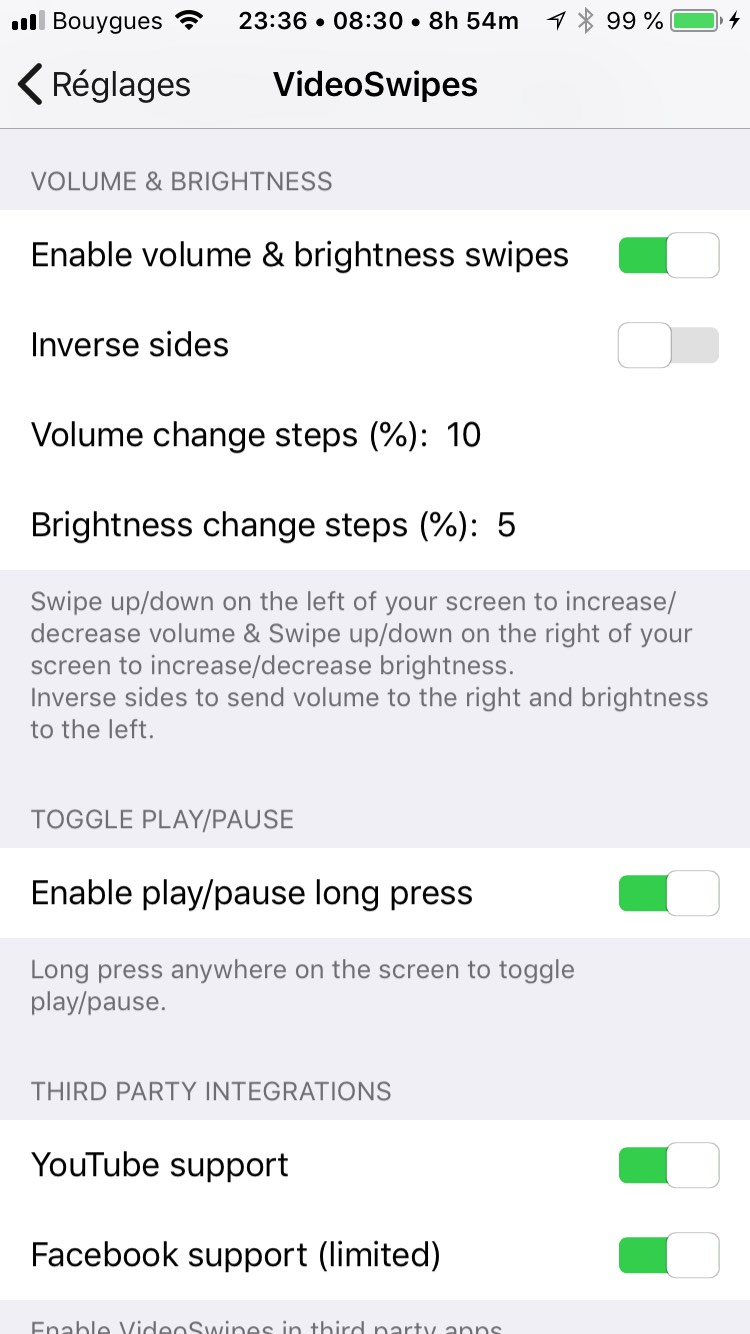
Task: Disable volume & brightness swipes
Action: tap(669, 255)
